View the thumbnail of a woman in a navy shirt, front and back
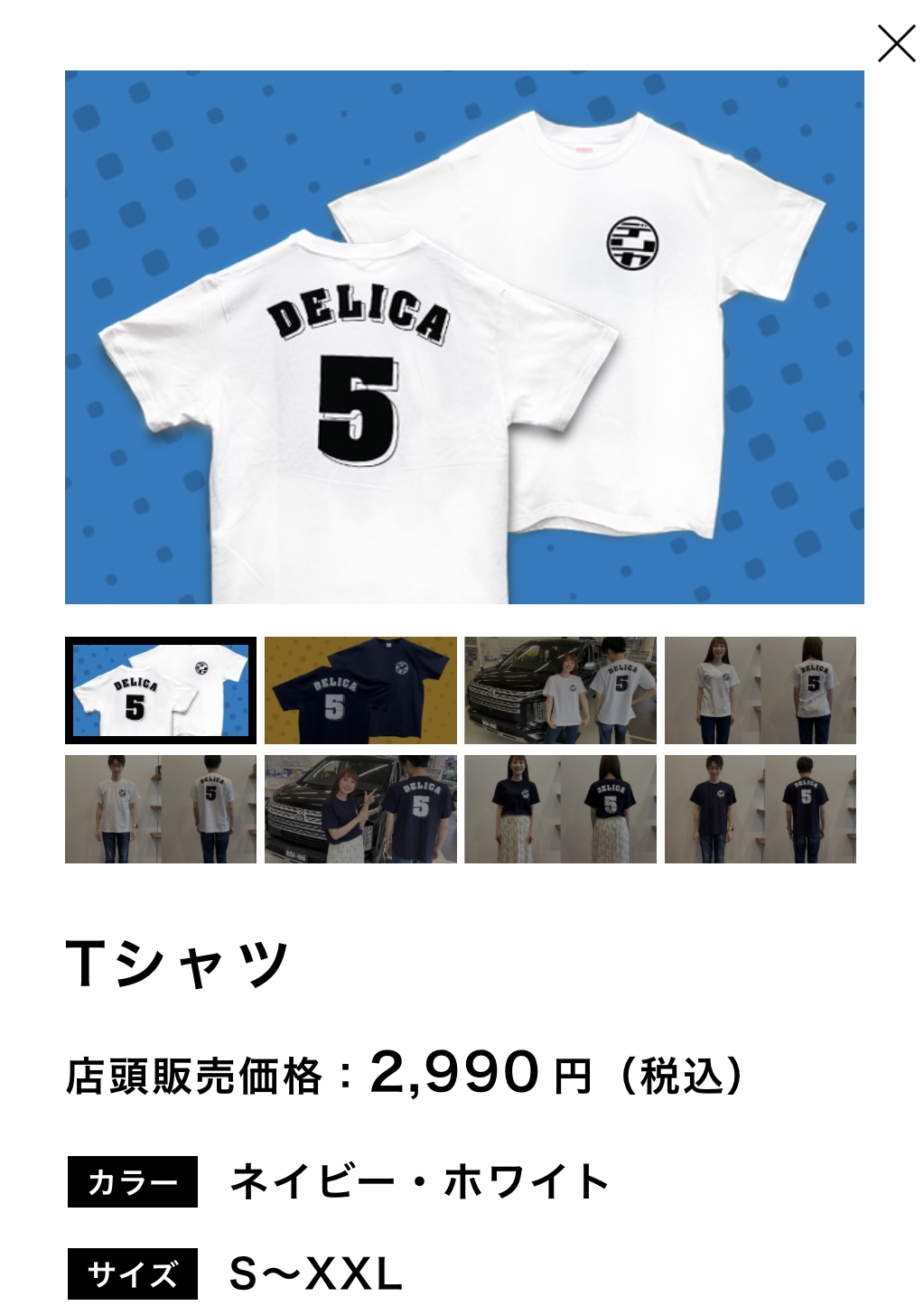 560,809
